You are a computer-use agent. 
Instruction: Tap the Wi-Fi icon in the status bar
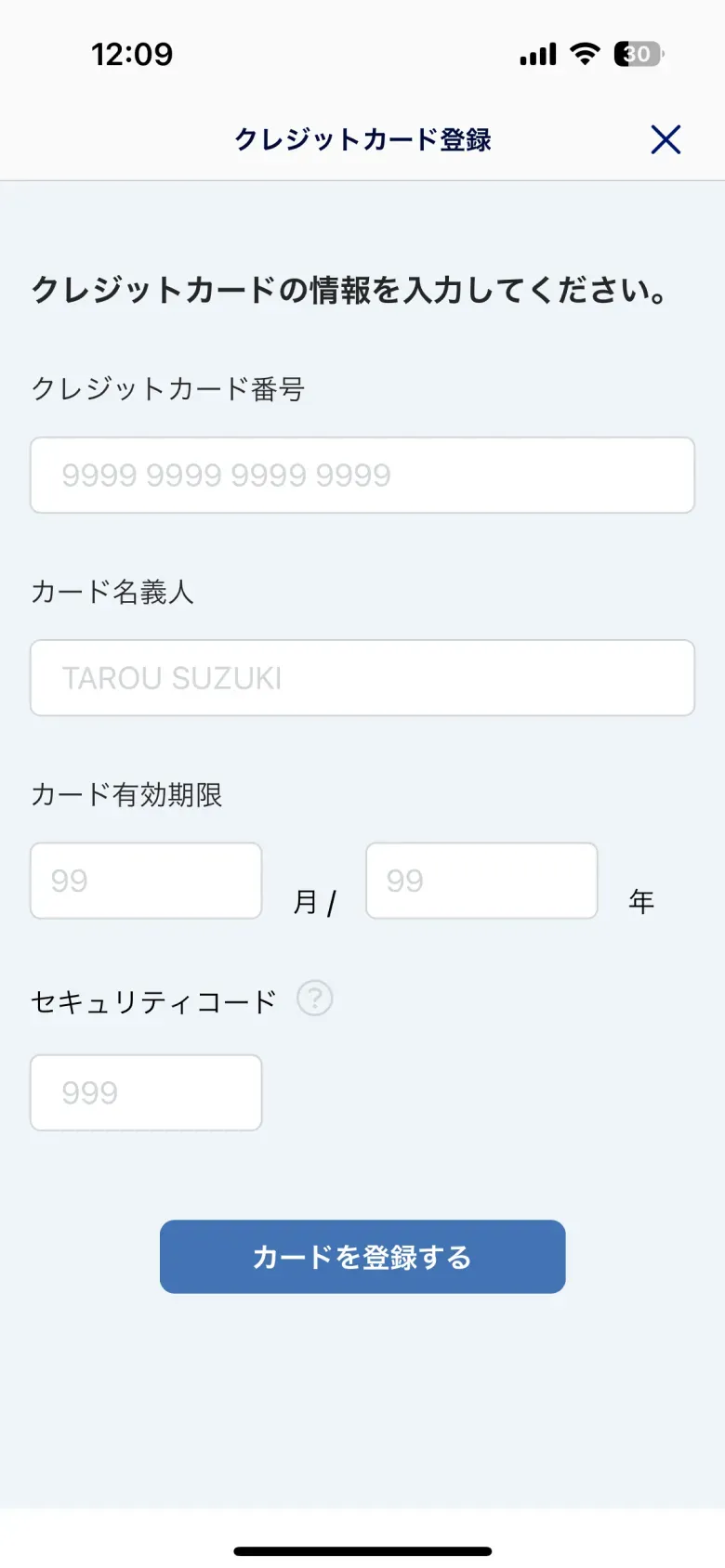[585, 54]
